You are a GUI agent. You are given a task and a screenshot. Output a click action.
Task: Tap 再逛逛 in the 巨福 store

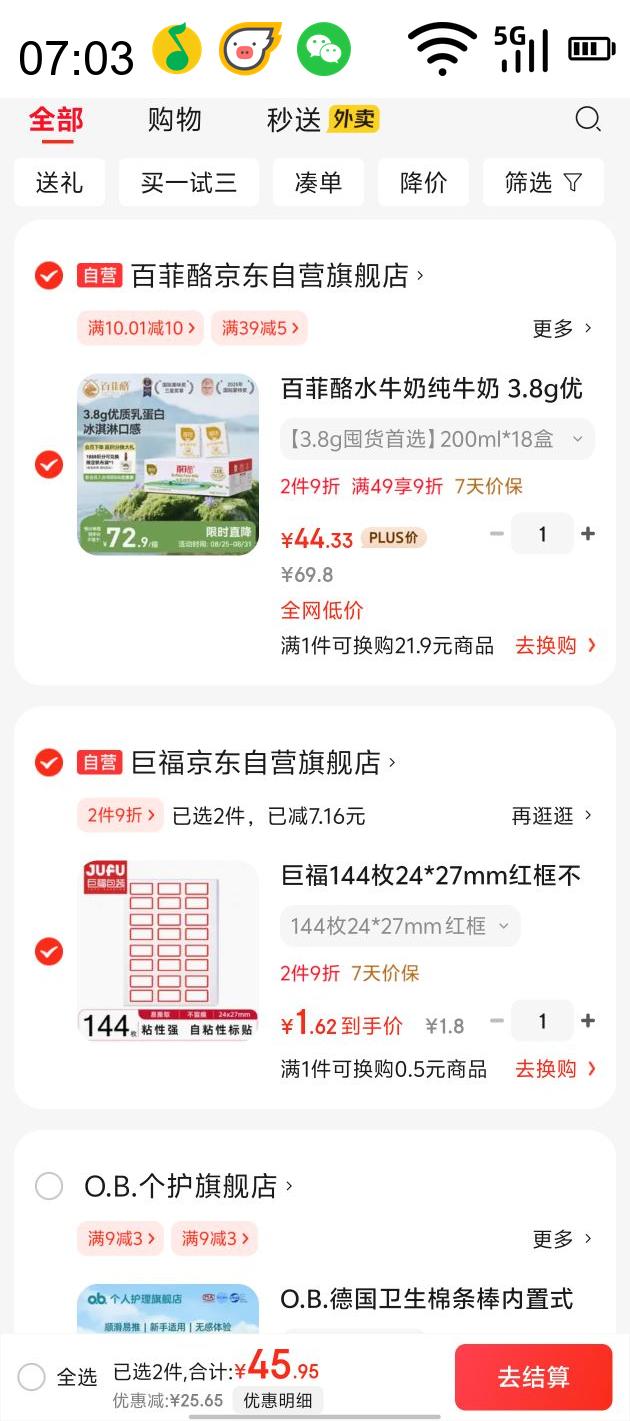pos(552,816)
